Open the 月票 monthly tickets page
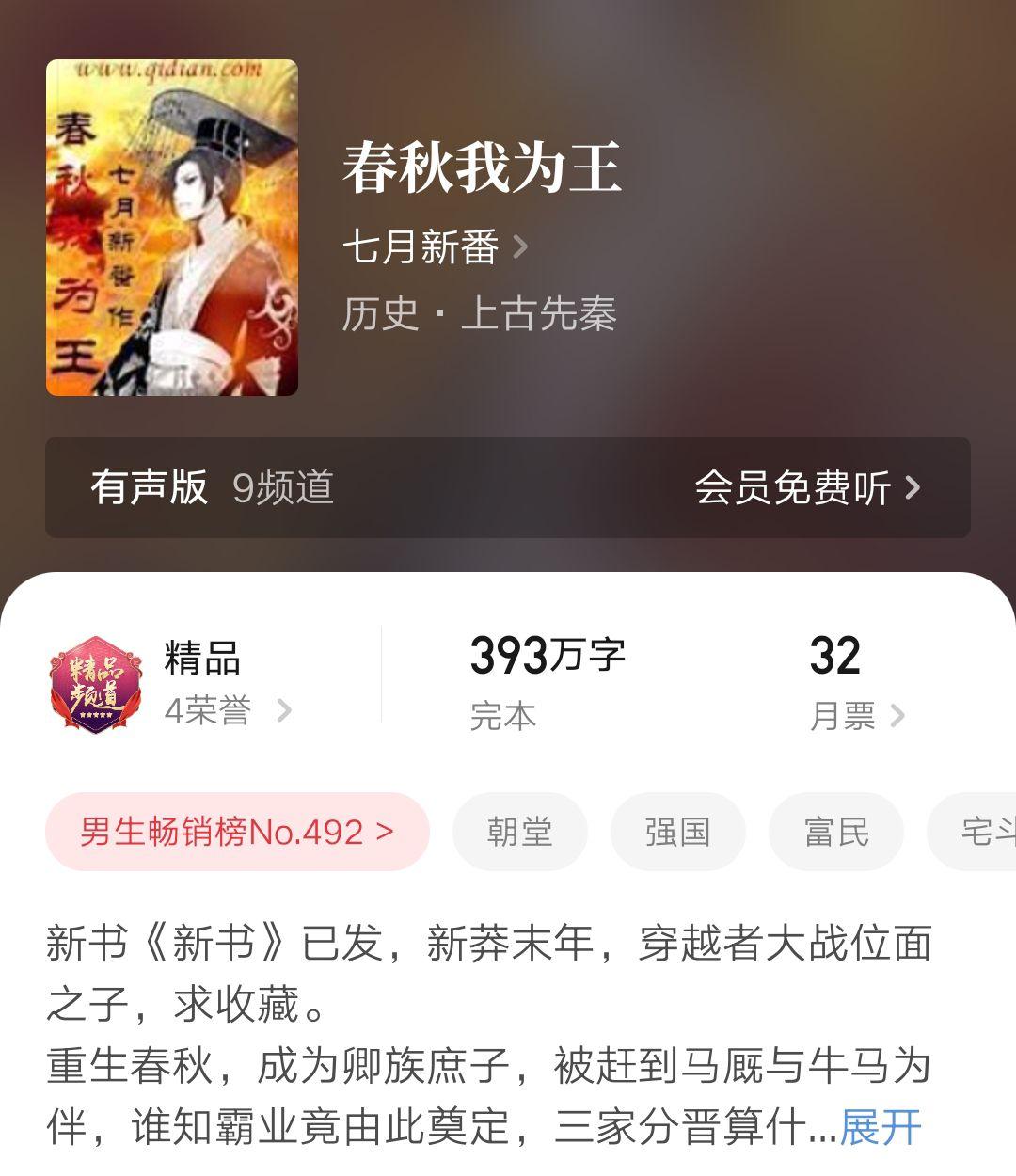Viewport: 1016px width, 1176px height. 856,716
